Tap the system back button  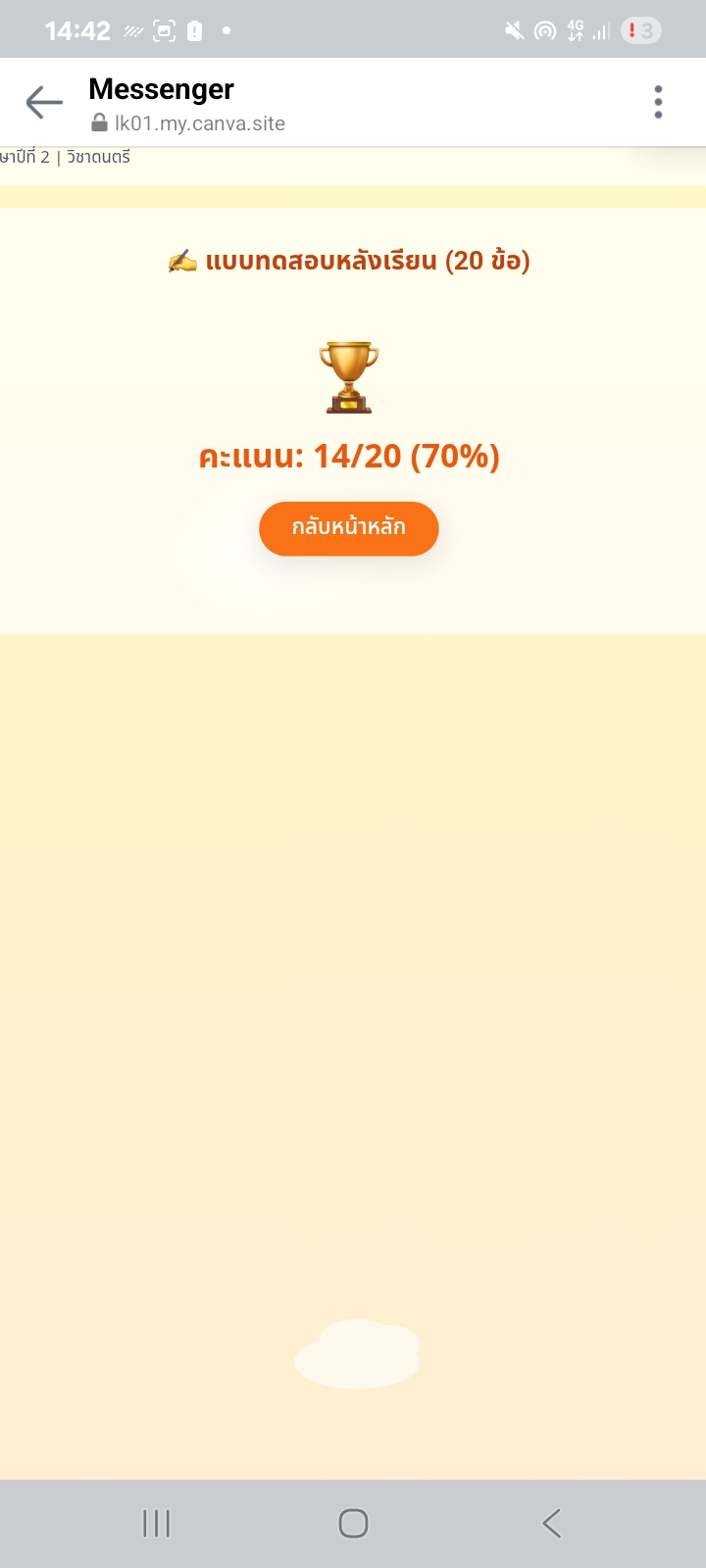[x=551, y=1523]
